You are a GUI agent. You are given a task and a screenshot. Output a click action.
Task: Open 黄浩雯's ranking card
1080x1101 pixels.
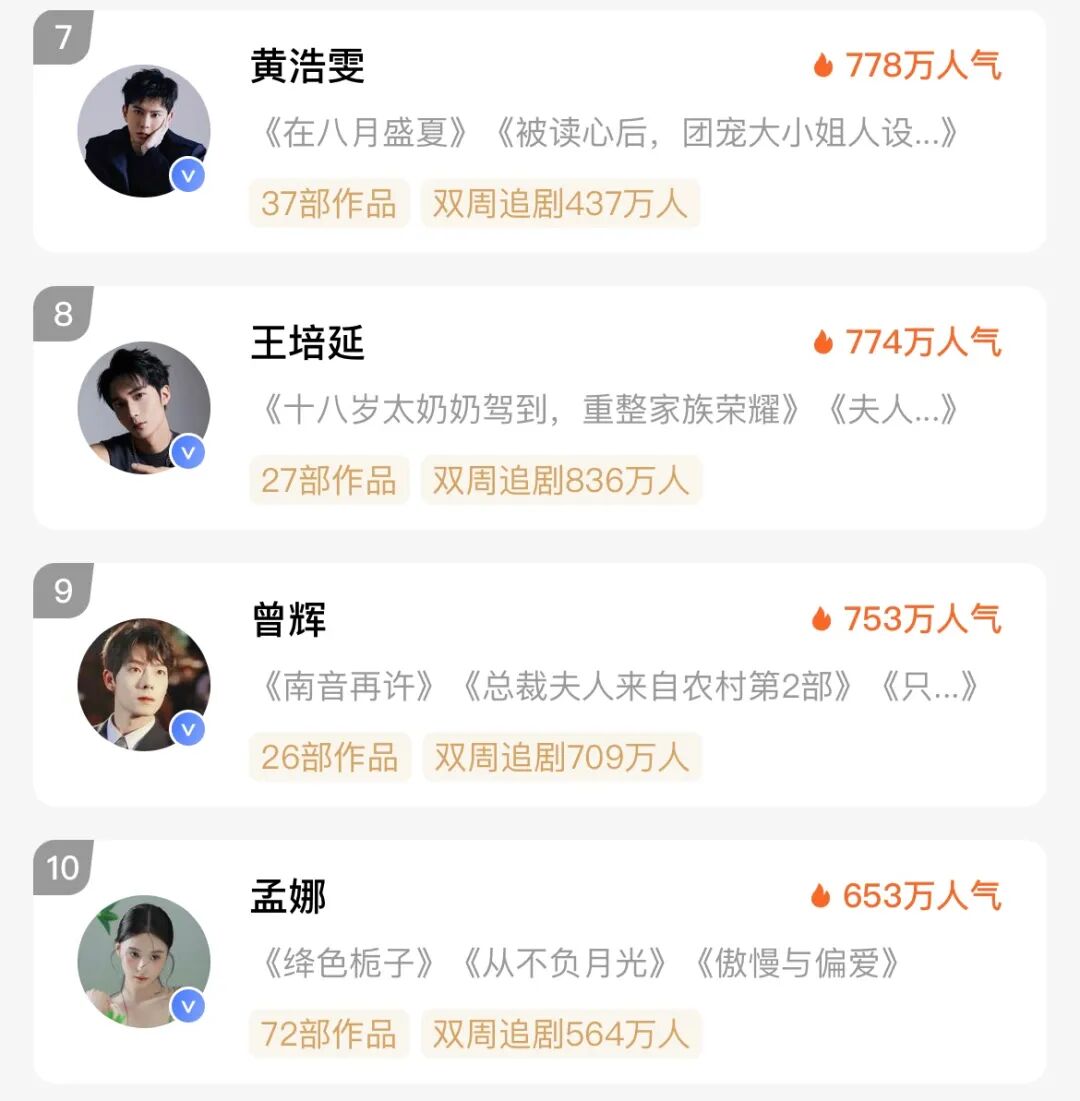pos(540,131)
